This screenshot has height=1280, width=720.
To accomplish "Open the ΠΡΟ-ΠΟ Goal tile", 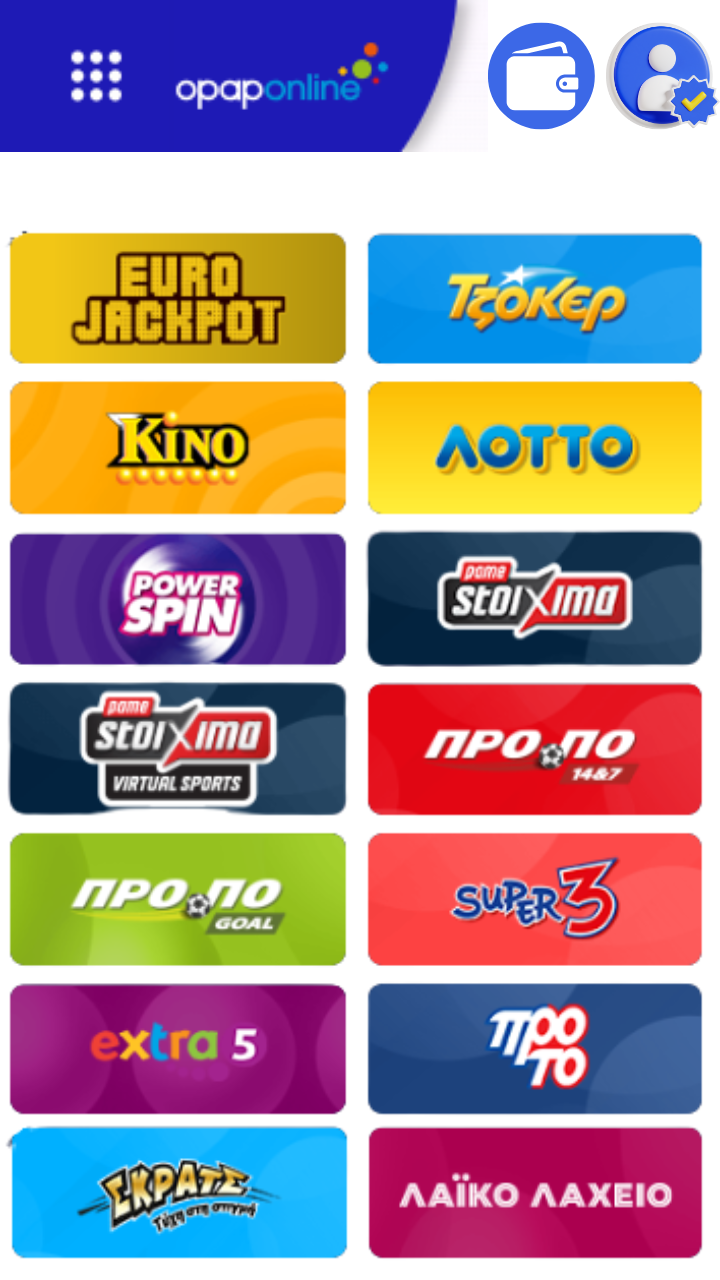I will (178, 899).
